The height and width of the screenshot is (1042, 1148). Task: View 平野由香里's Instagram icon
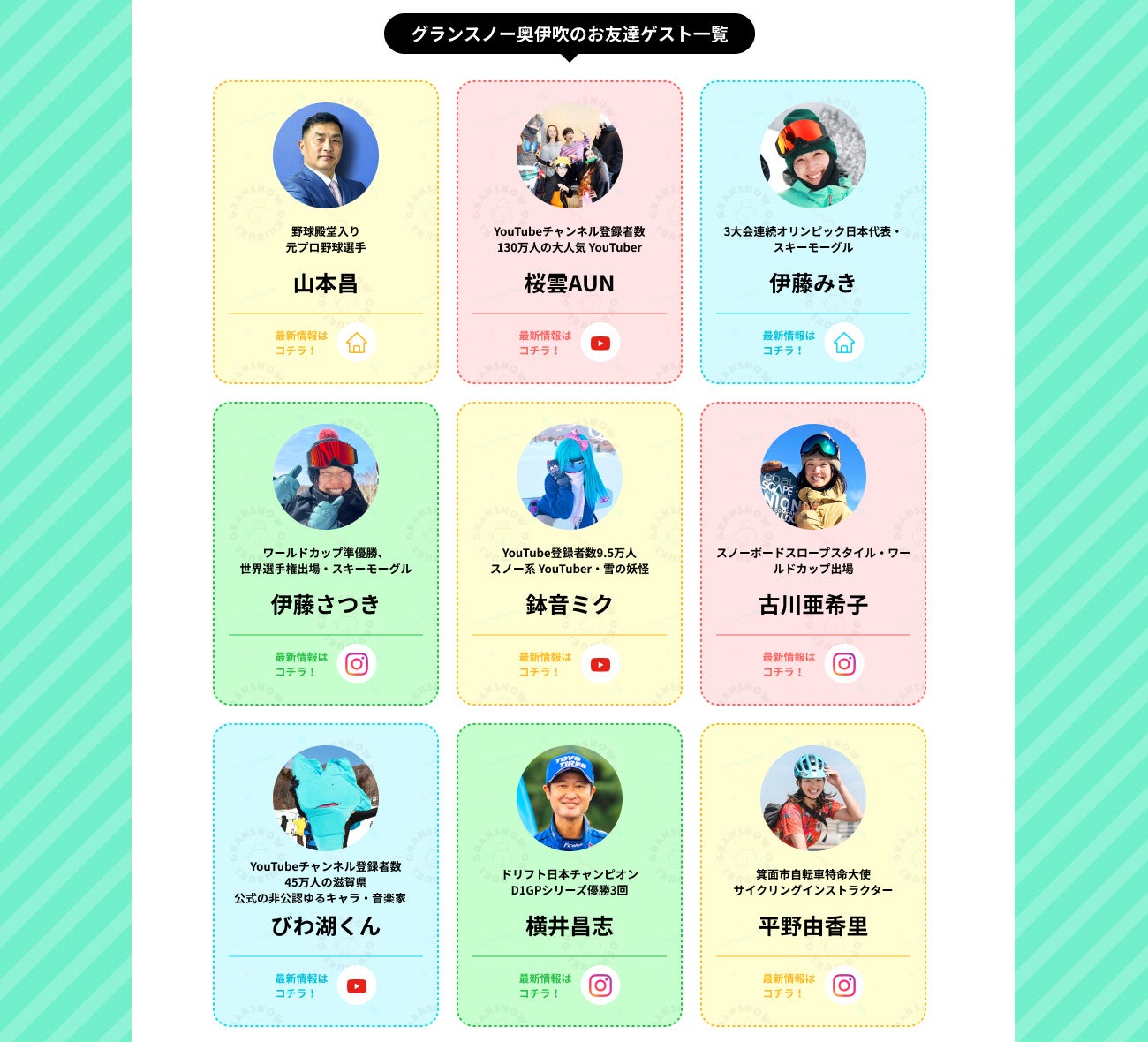844,985
